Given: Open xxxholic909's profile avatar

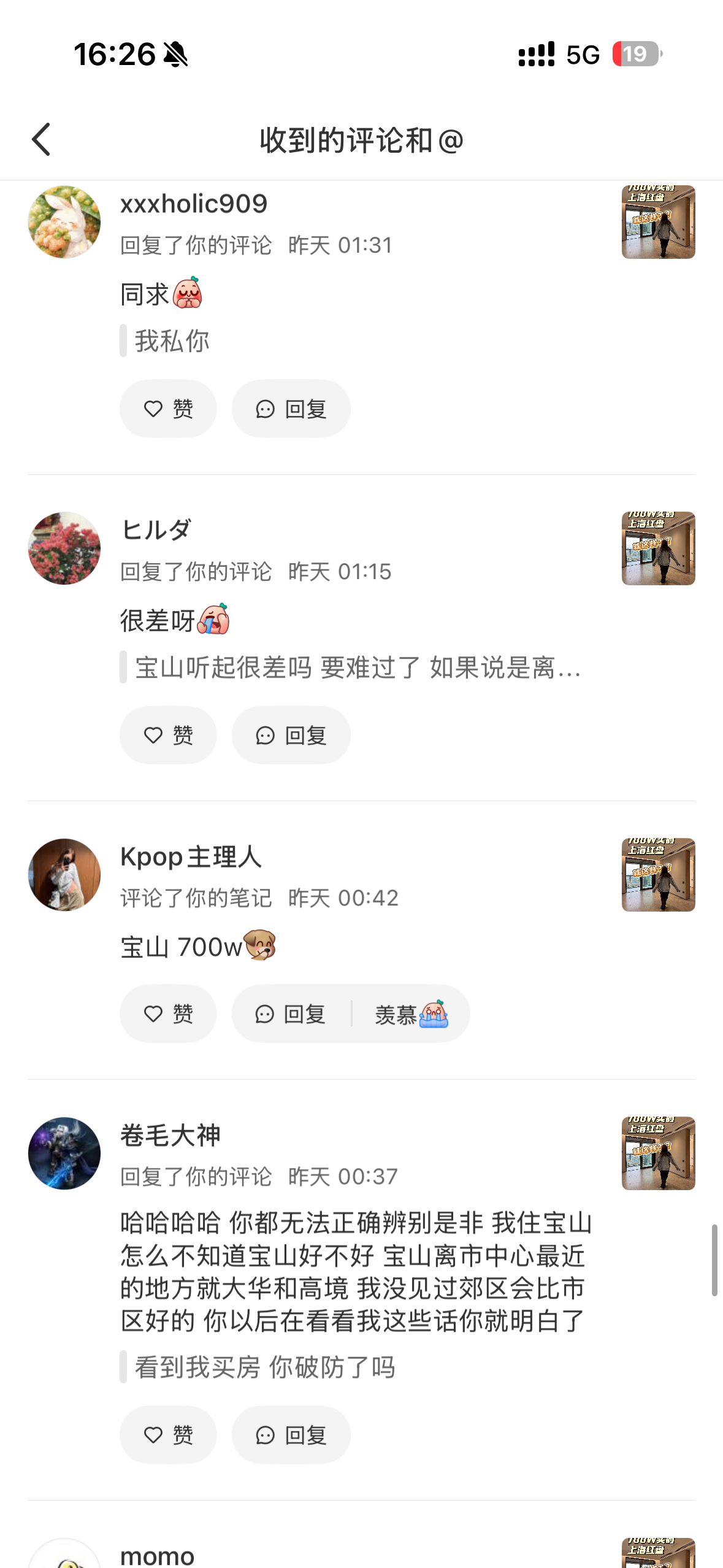Looking at the screenshot, I should [x=64, y=222].
